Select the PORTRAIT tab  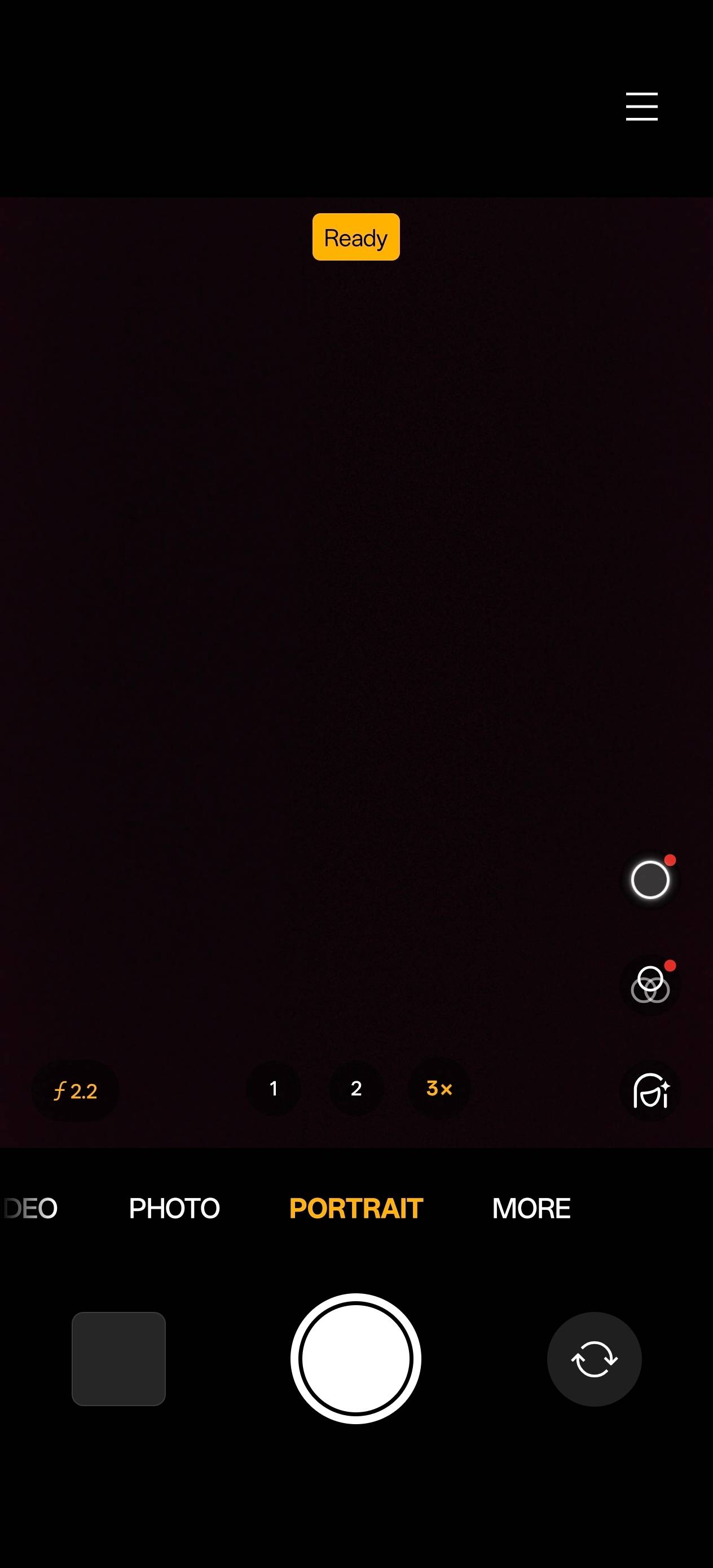(355, 1208)
